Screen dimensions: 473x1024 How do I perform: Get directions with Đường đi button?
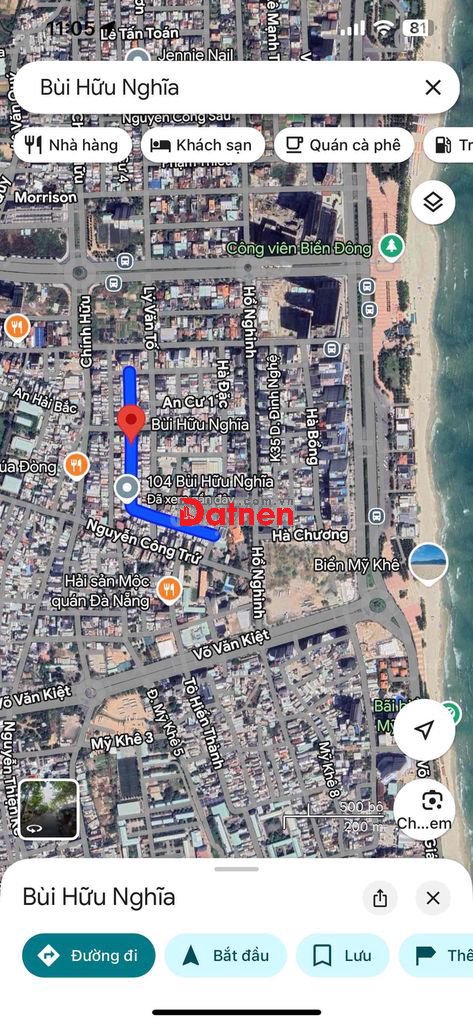(89, 955)
